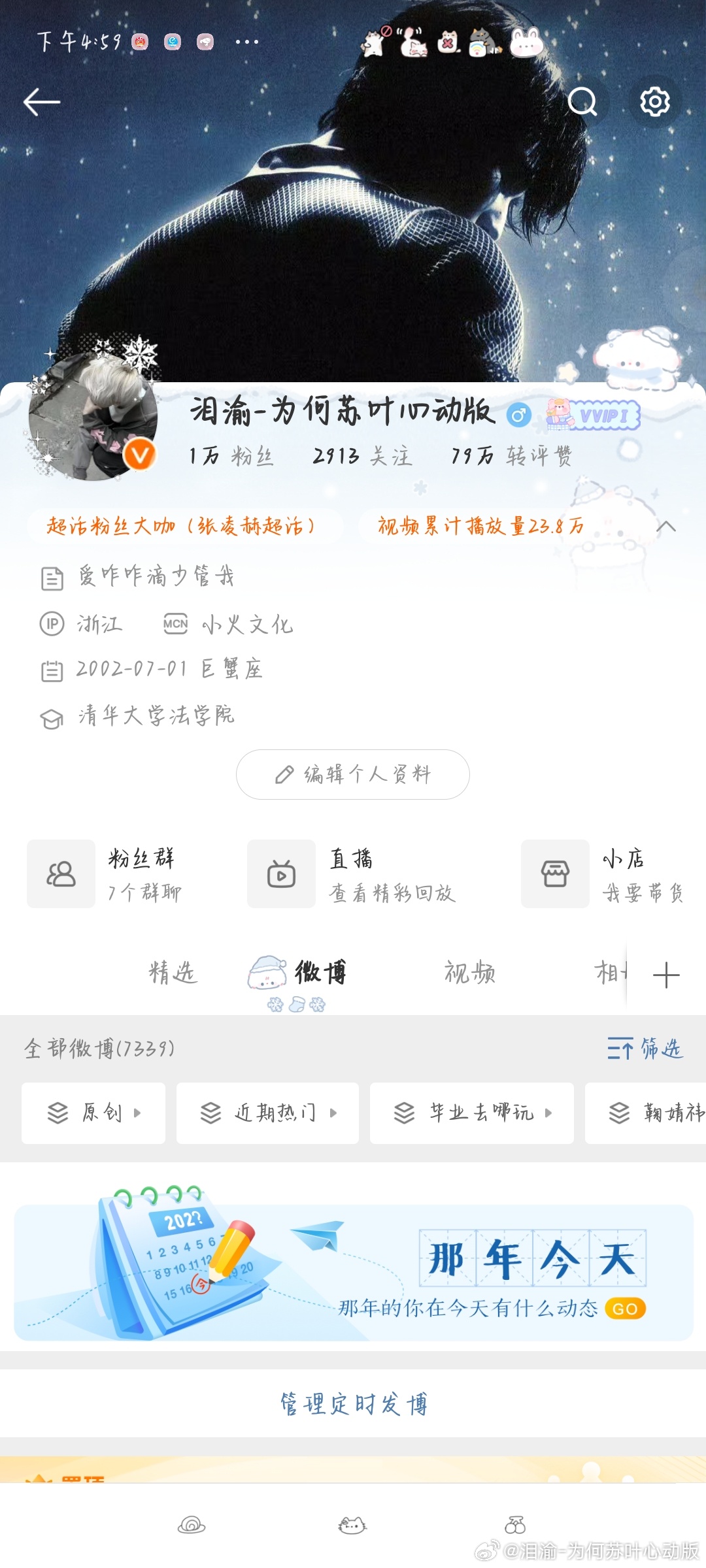Select the 近期热门 chip
706x1568 pixels.
(x=267, y=1113)
